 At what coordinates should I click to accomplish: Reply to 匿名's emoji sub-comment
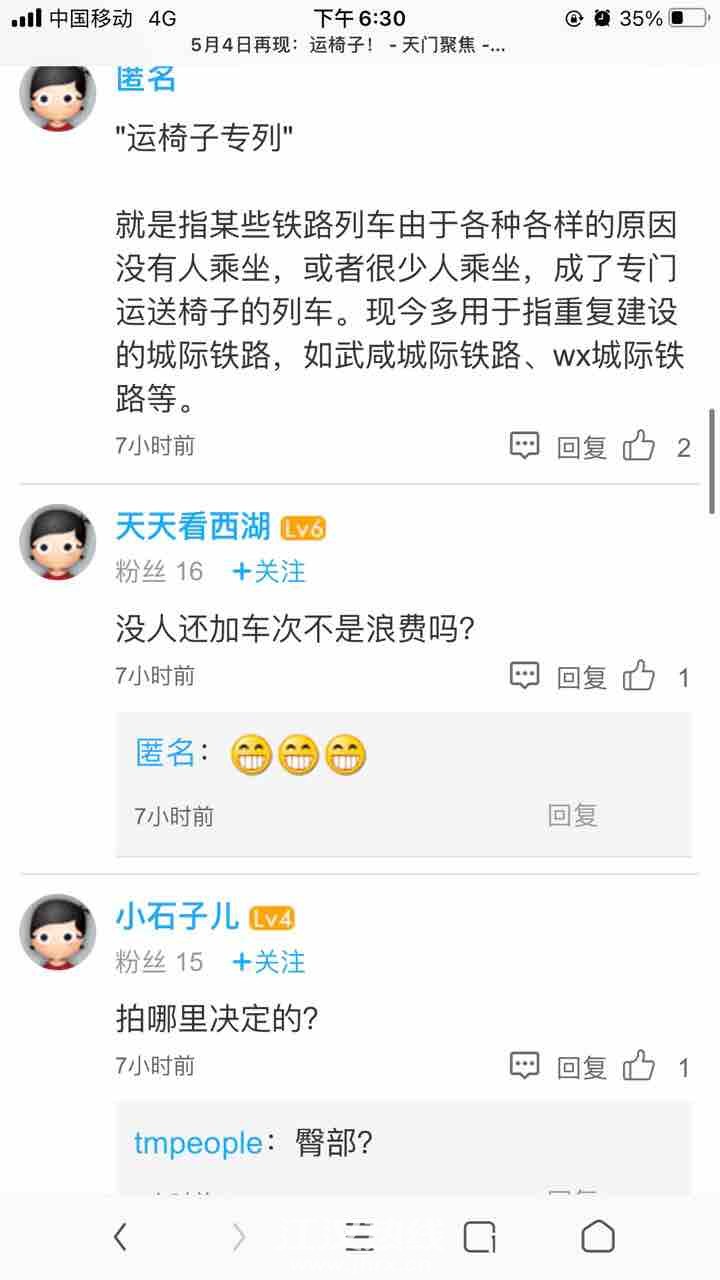(x=572, y=815)
